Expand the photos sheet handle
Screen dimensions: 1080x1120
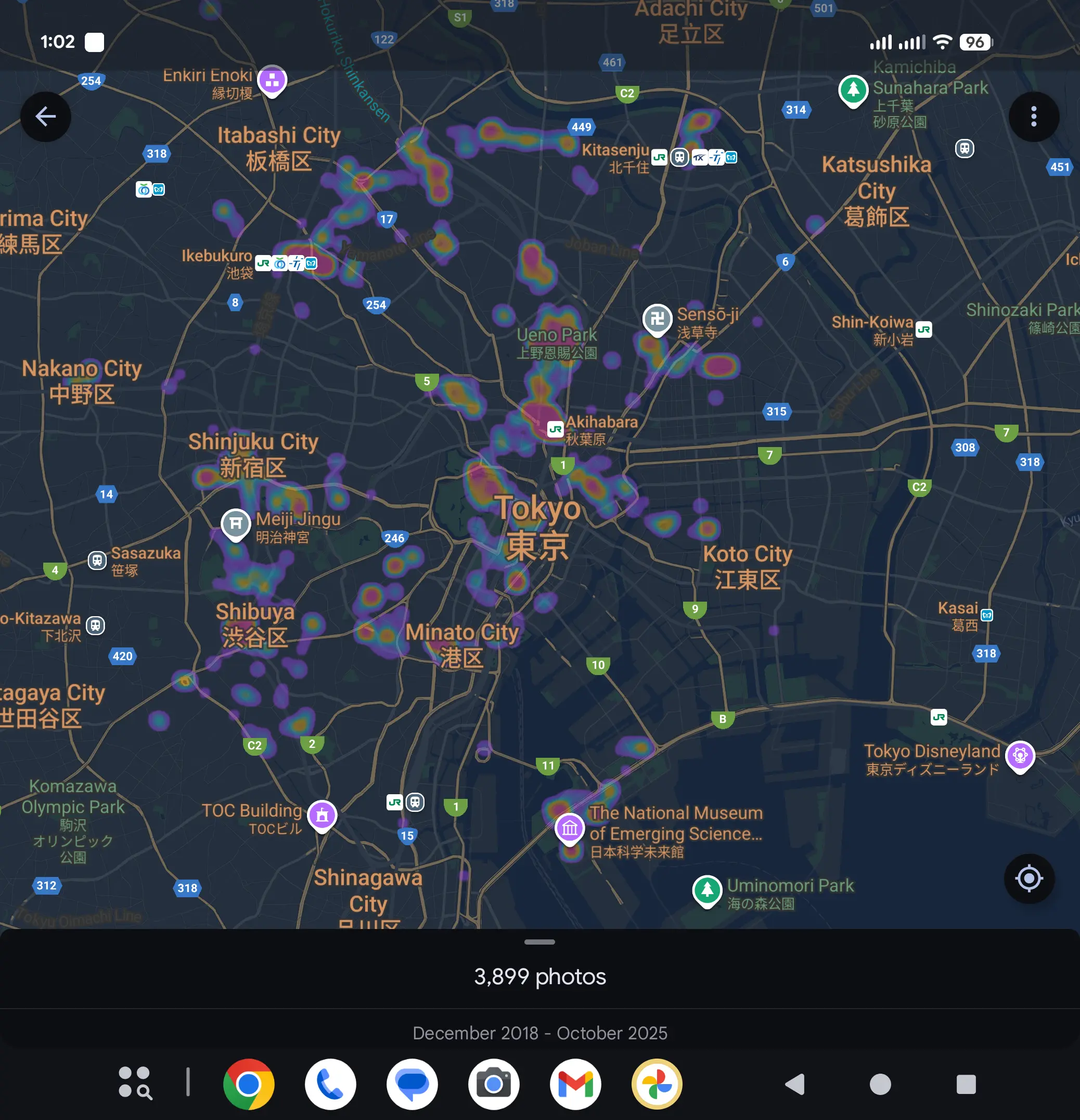point(539,943)
